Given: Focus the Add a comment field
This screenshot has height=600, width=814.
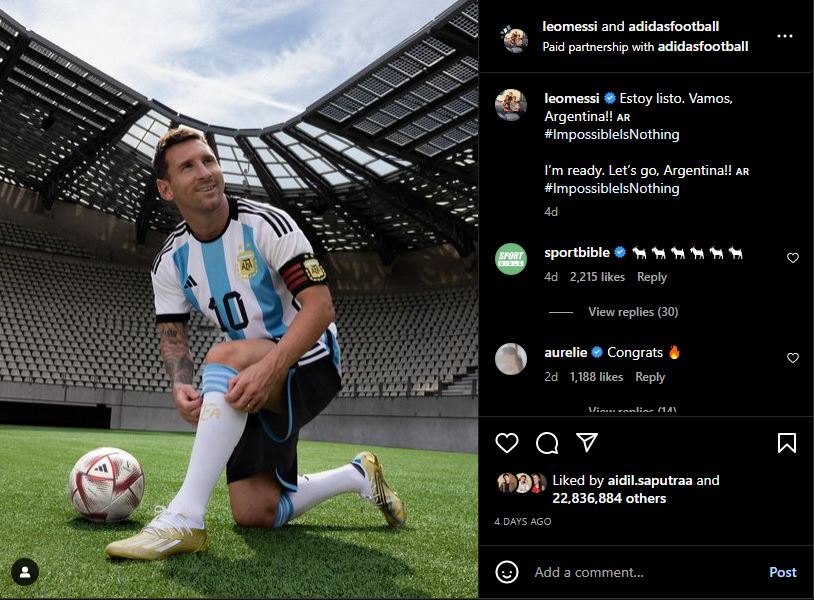Looking at the screenshot, I should point(640,572).
